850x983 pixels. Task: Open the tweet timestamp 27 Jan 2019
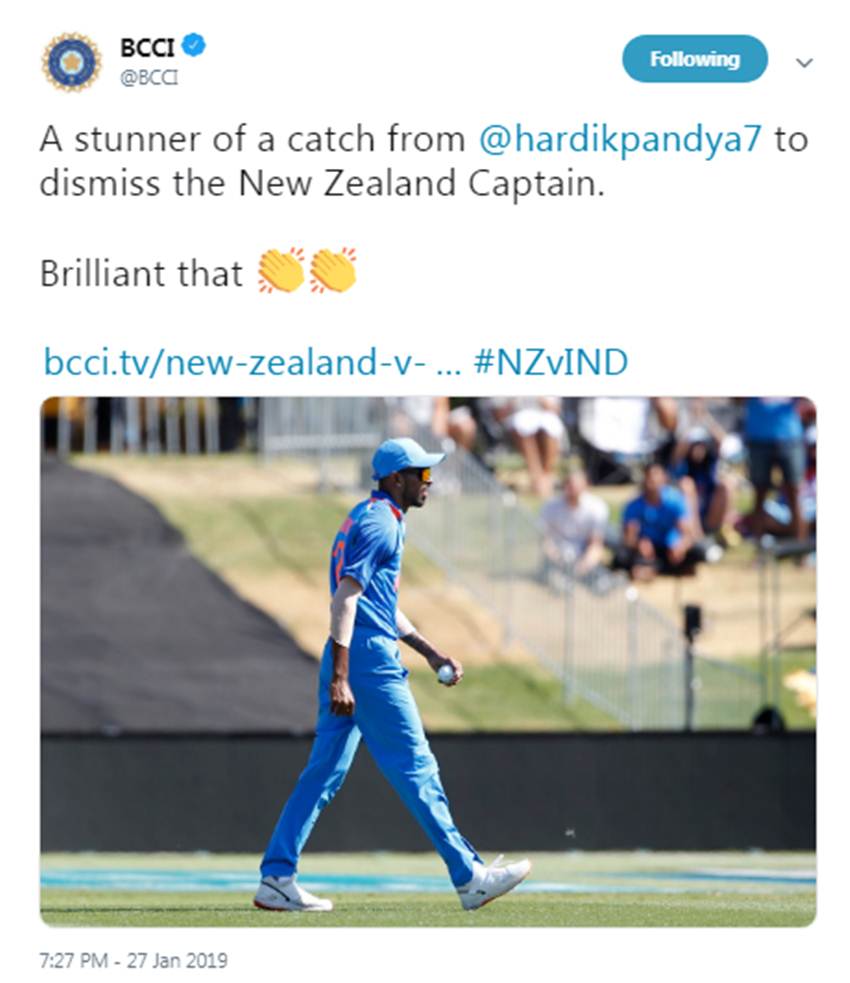133,961
